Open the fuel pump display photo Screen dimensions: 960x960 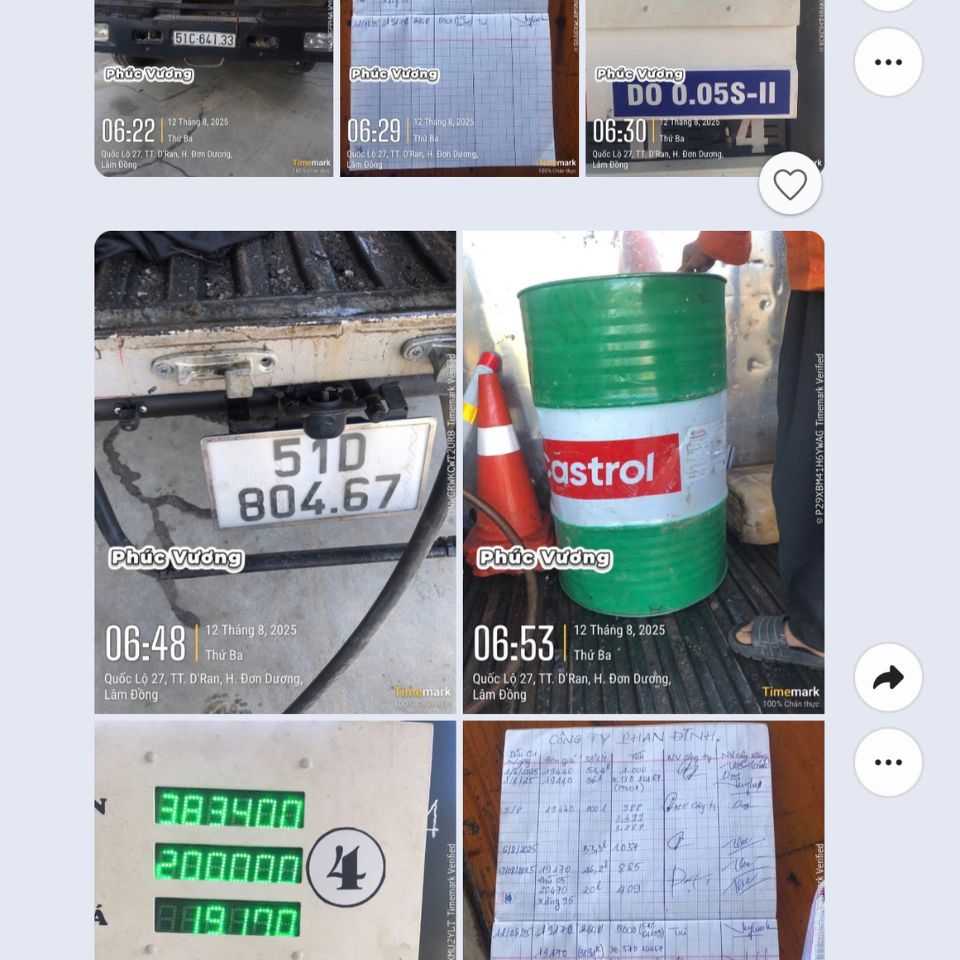tap(275, 840)
